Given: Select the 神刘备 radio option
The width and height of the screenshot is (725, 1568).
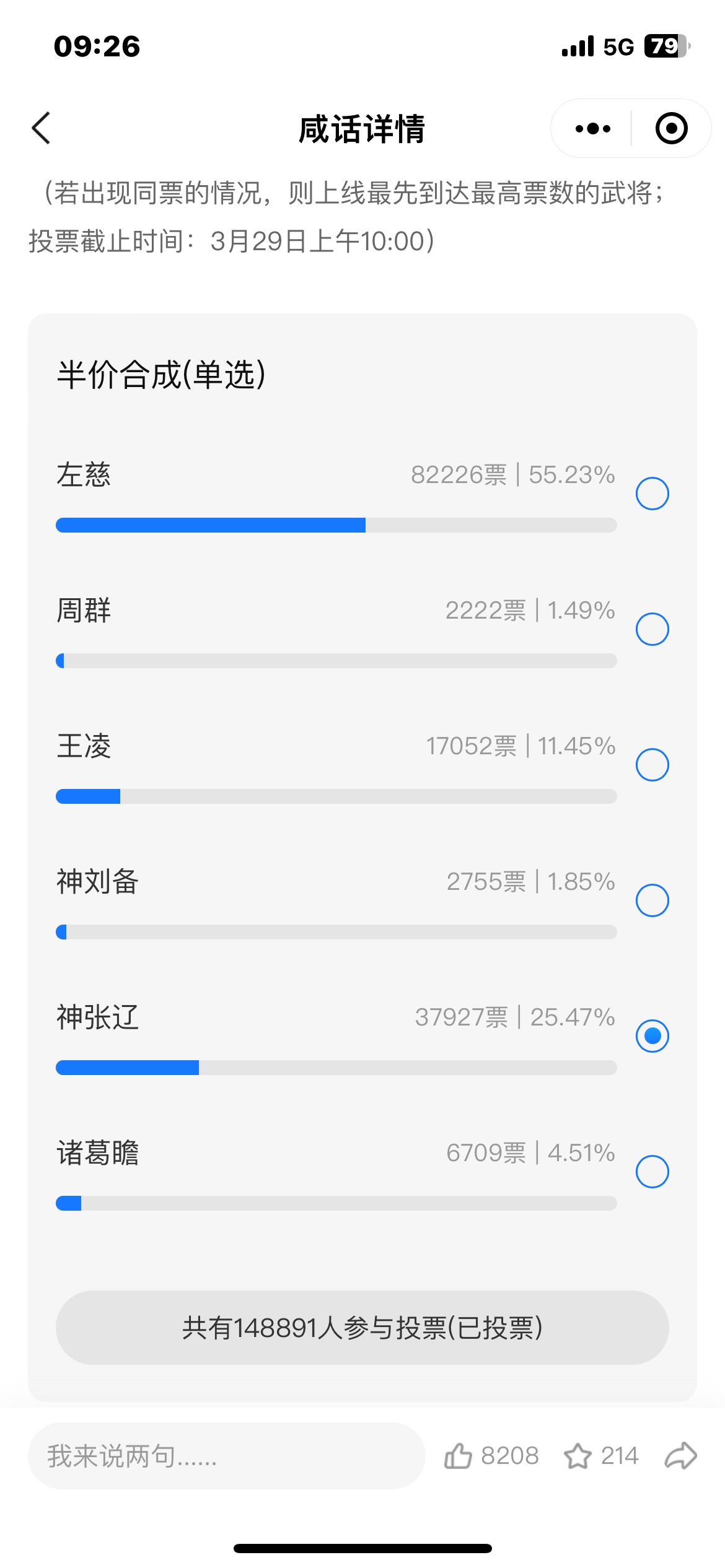Looking at the screenshot, I should (652, 900).
